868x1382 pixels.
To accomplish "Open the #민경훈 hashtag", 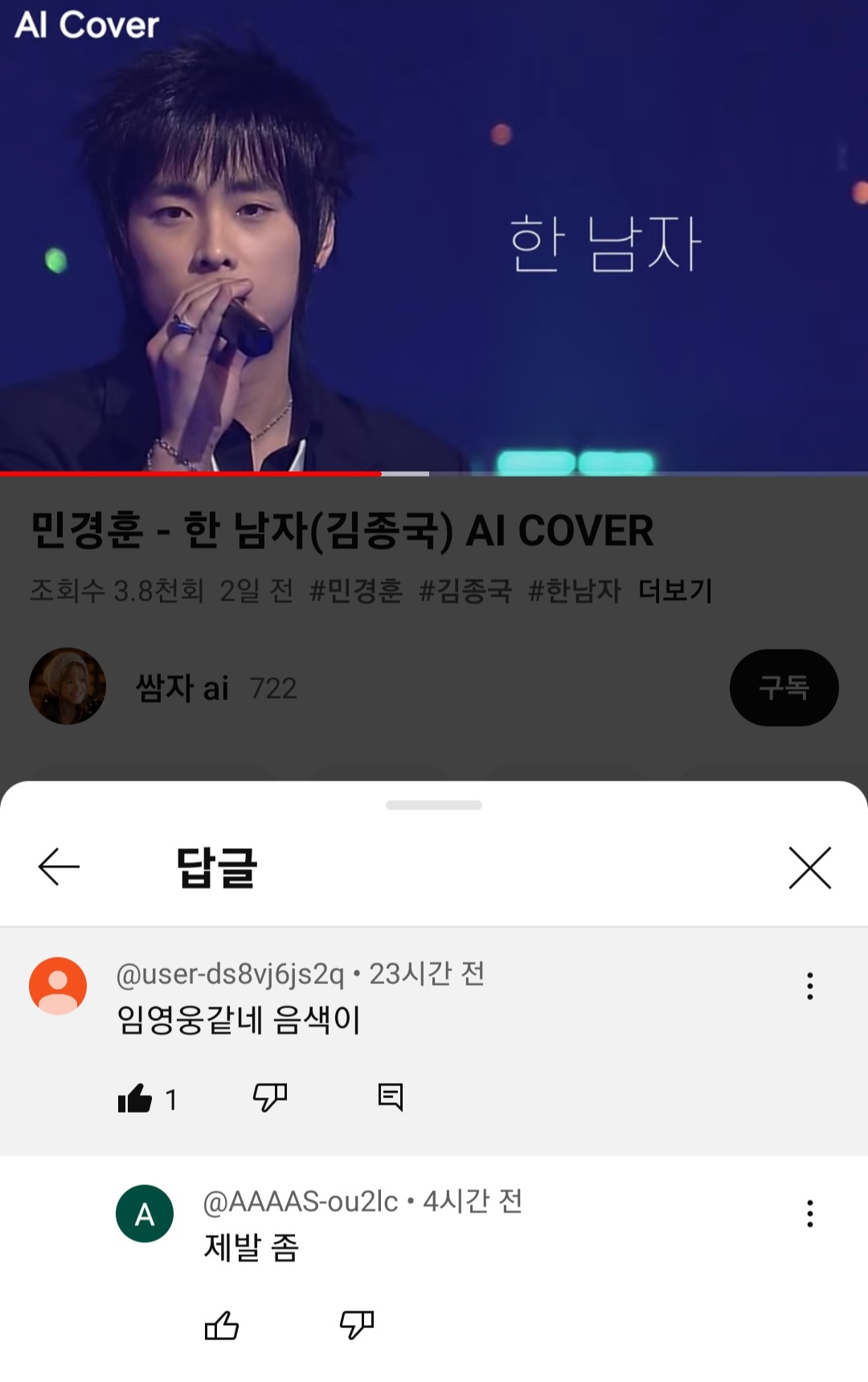I will pos(356,591).
